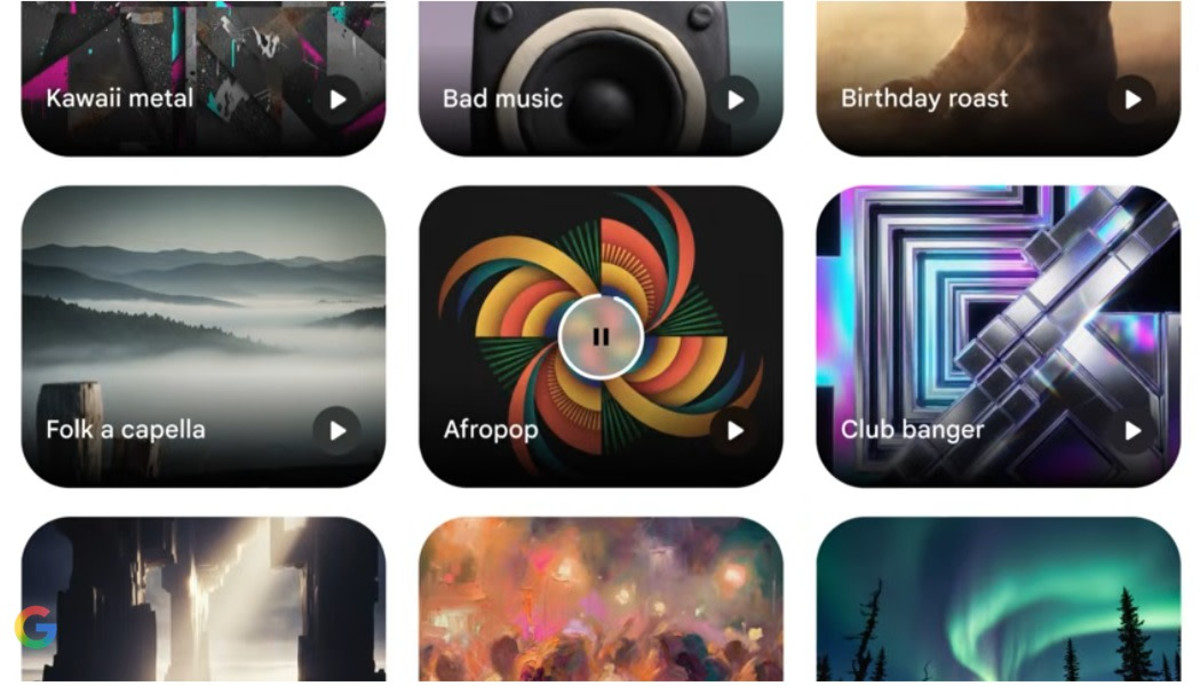The height and width of the screenshot is (686, 1200).
Task: Open the colorful crowd painting card
Action: tap(600, 600)
